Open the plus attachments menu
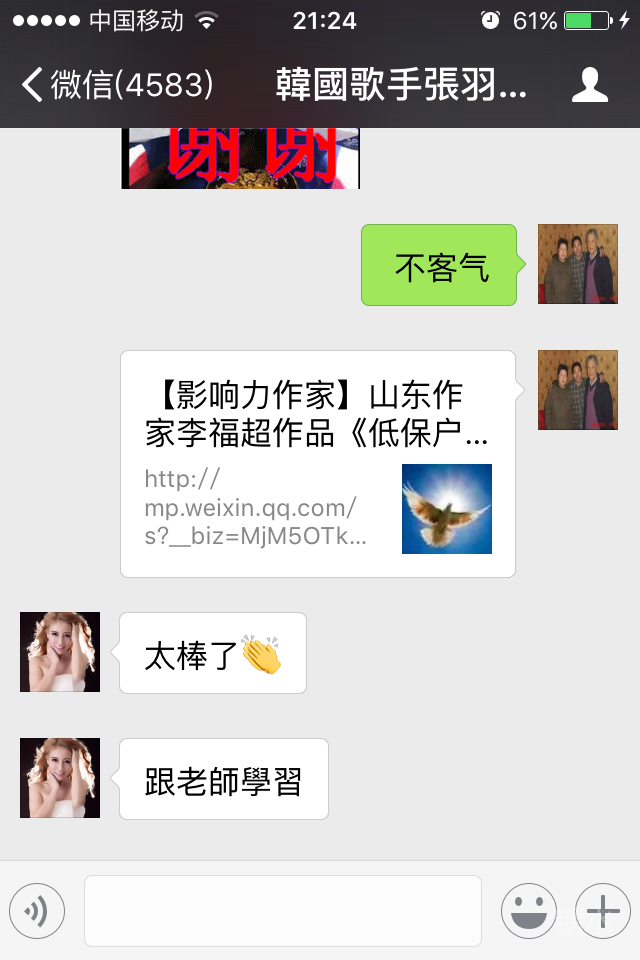The image size is (640, 960). click(x=602, y=910)
